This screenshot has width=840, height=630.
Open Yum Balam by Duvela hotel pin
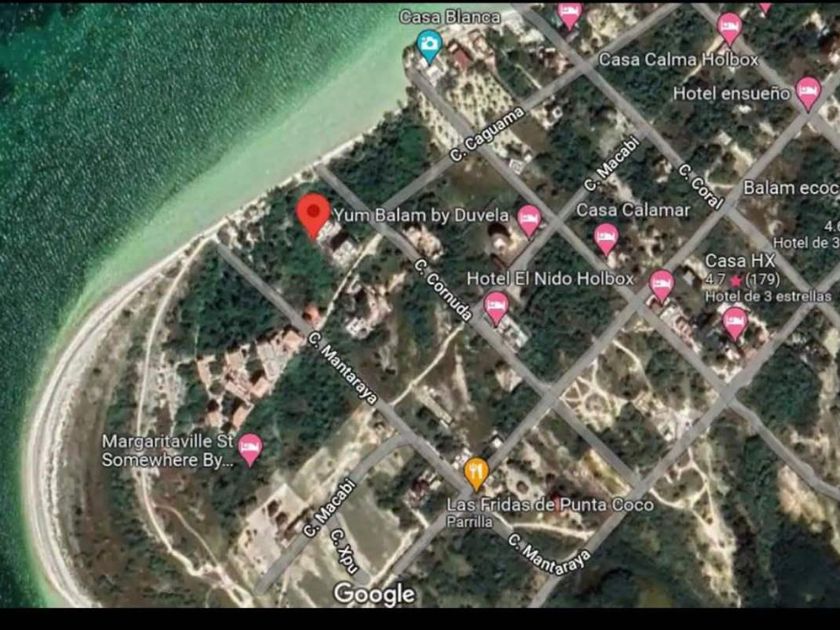coord(529,221)
